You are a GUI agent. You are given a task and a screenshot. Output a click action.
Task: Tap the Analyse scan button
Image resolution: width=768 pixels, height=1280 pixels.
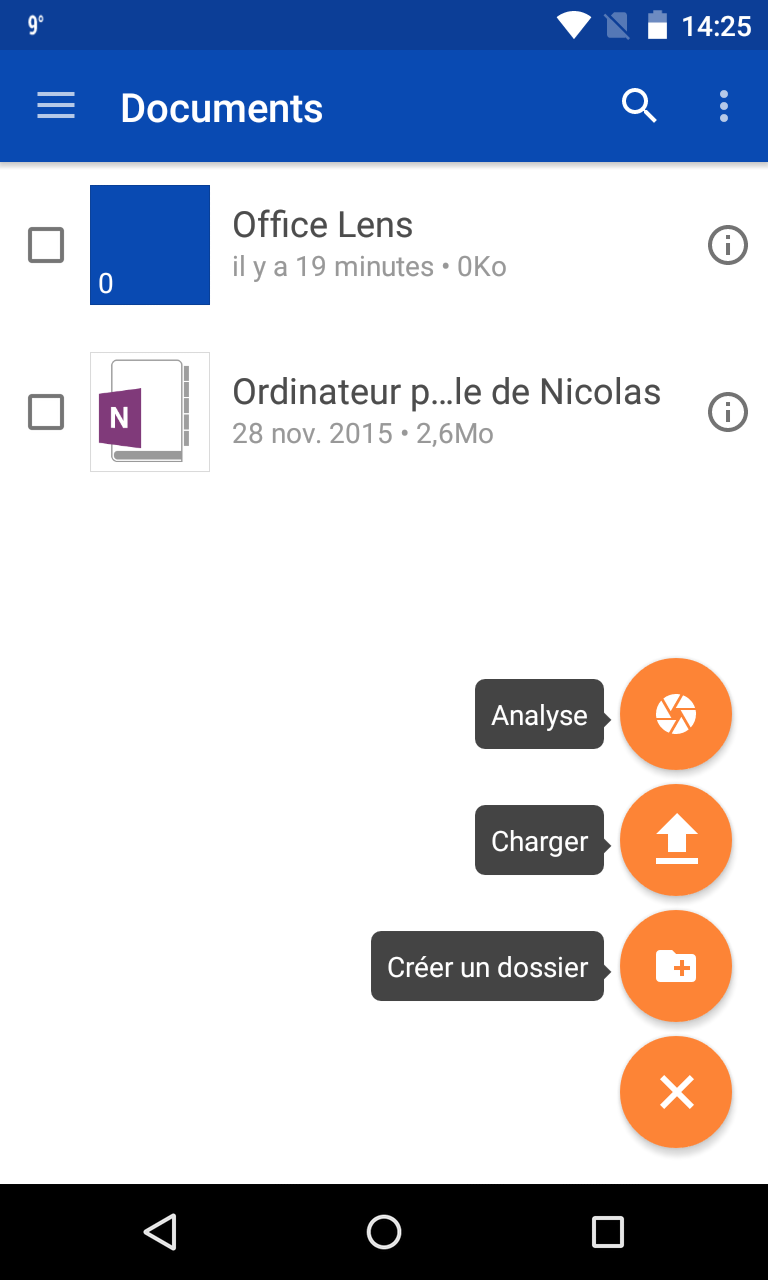coord(676,714)
